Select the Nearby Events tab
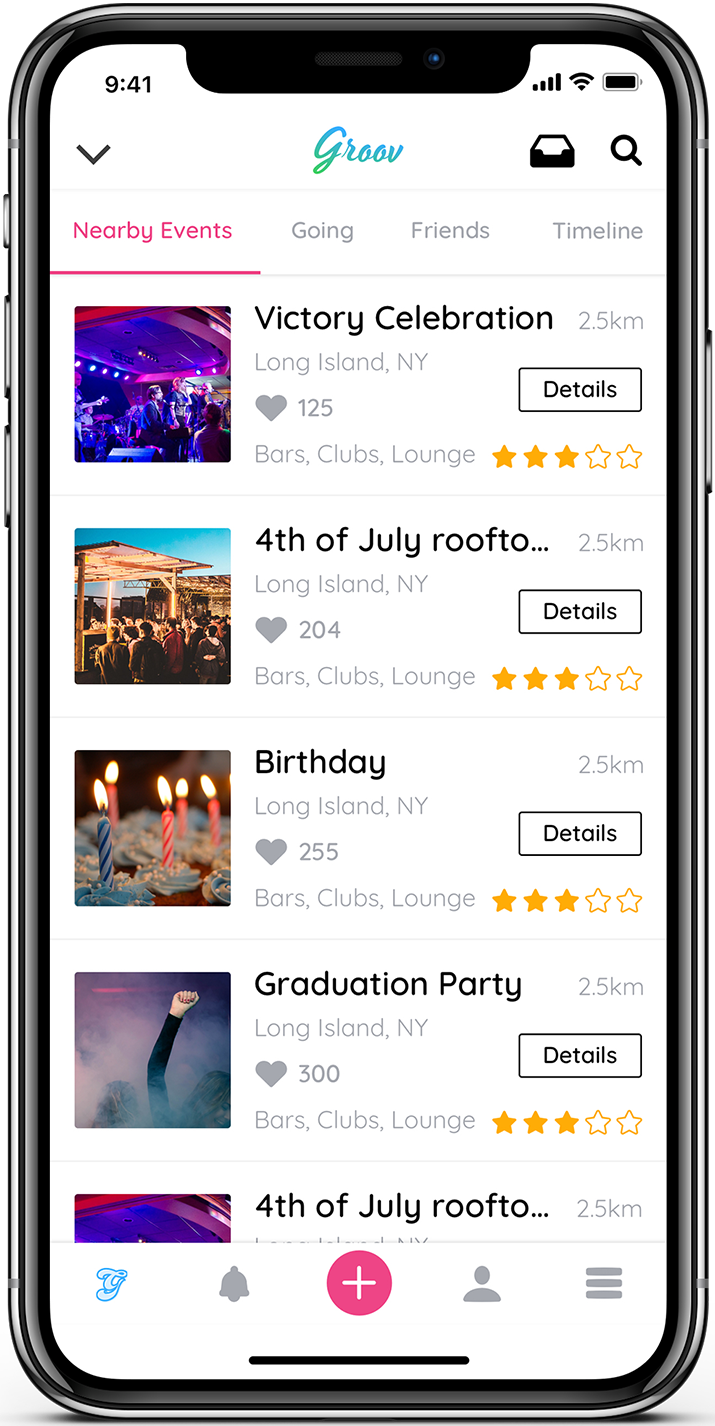Viewport: 715px width, 1426px height. [152, 231]
